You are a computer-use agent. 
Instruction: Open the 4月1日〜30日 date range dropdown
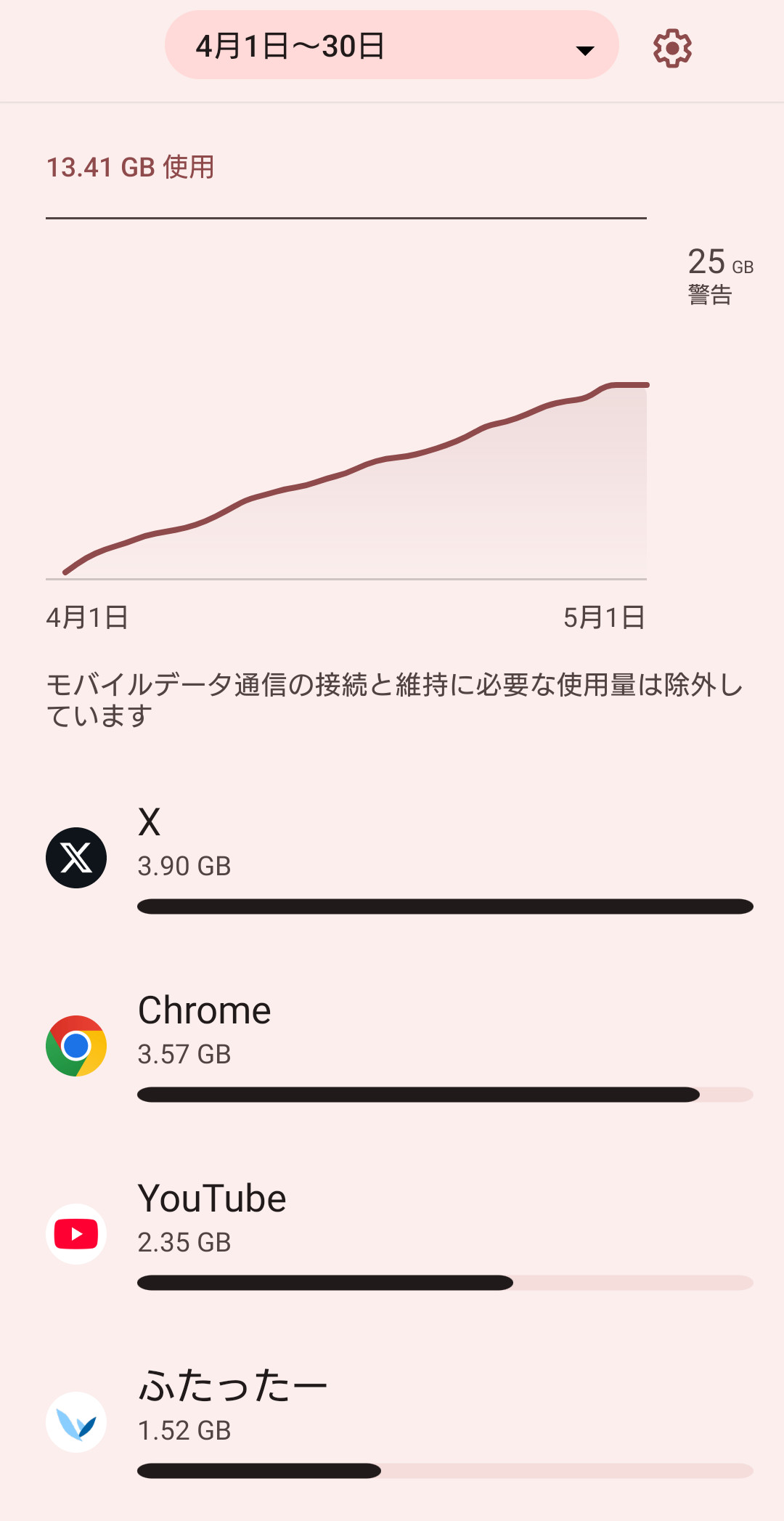click(x=391, y=45)
